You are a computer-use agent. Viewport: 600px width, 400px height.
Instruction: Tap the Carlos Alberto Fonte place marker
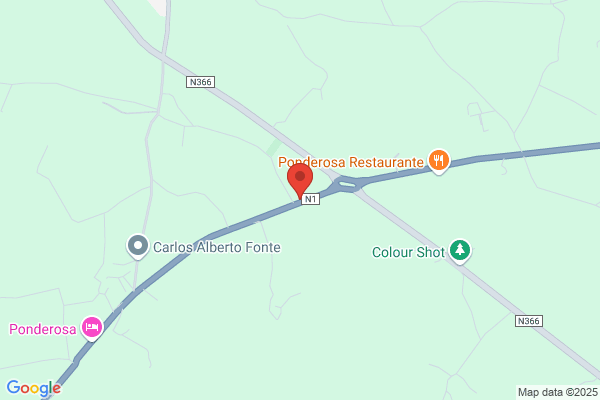(138, 245)
